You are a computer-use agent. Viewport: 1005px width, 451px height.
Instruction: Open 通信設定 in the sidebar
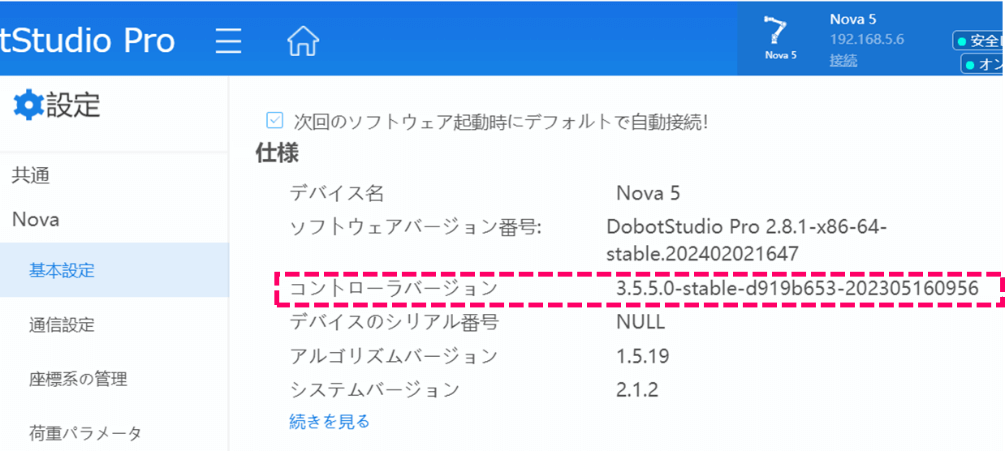click(62, 324)
